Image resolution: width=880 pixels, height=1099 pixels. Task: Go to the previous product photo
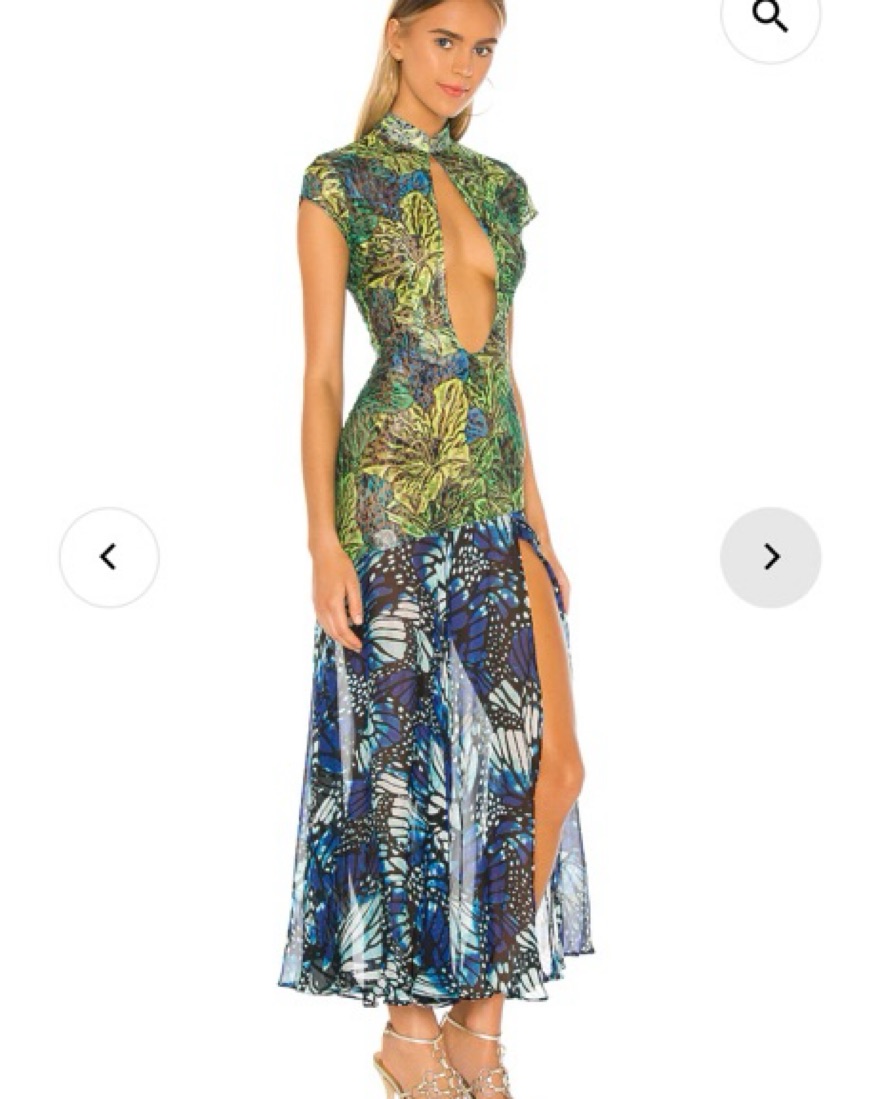point(109,557)
